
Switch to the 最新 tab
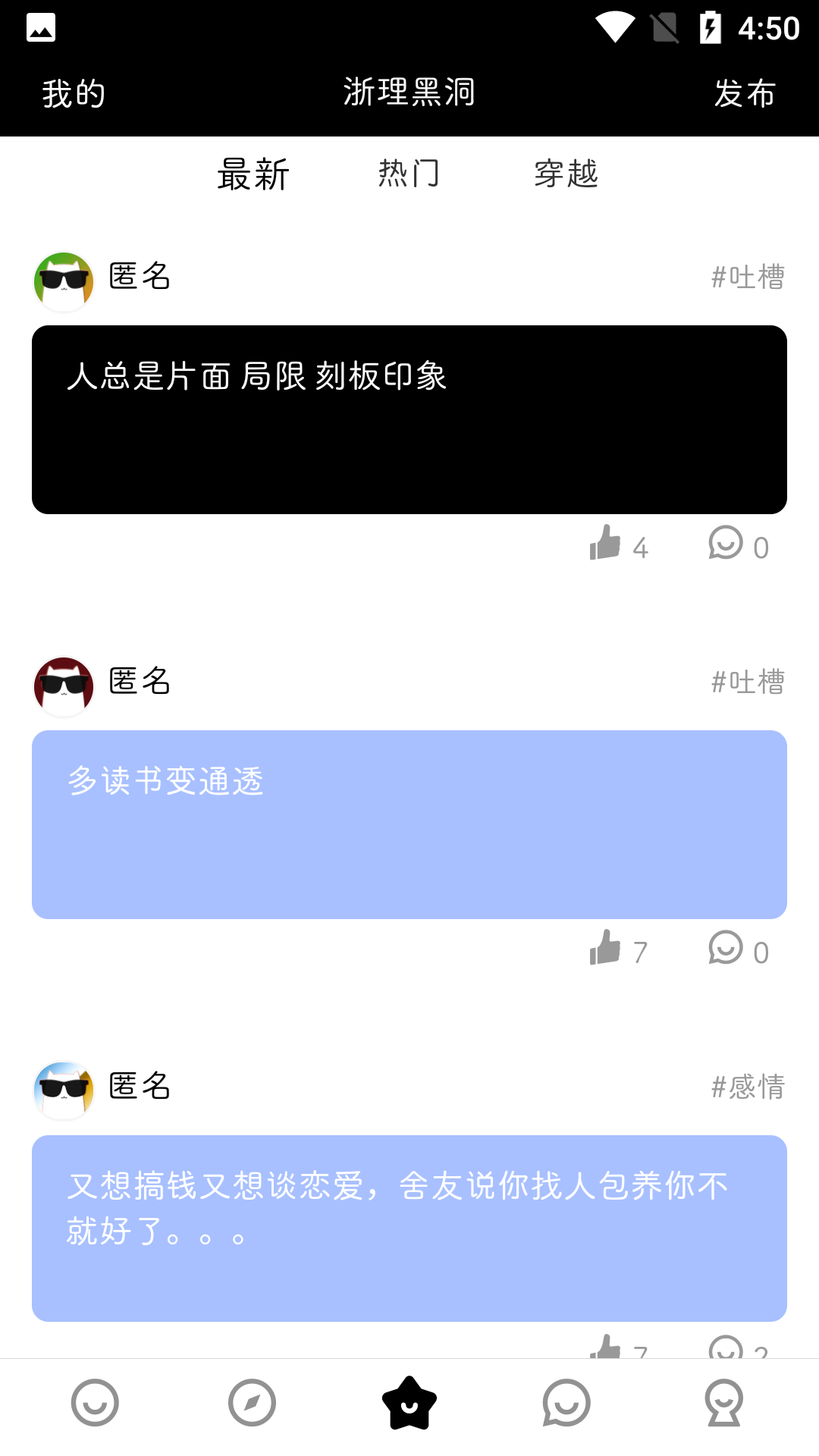(x=253, y=174)
